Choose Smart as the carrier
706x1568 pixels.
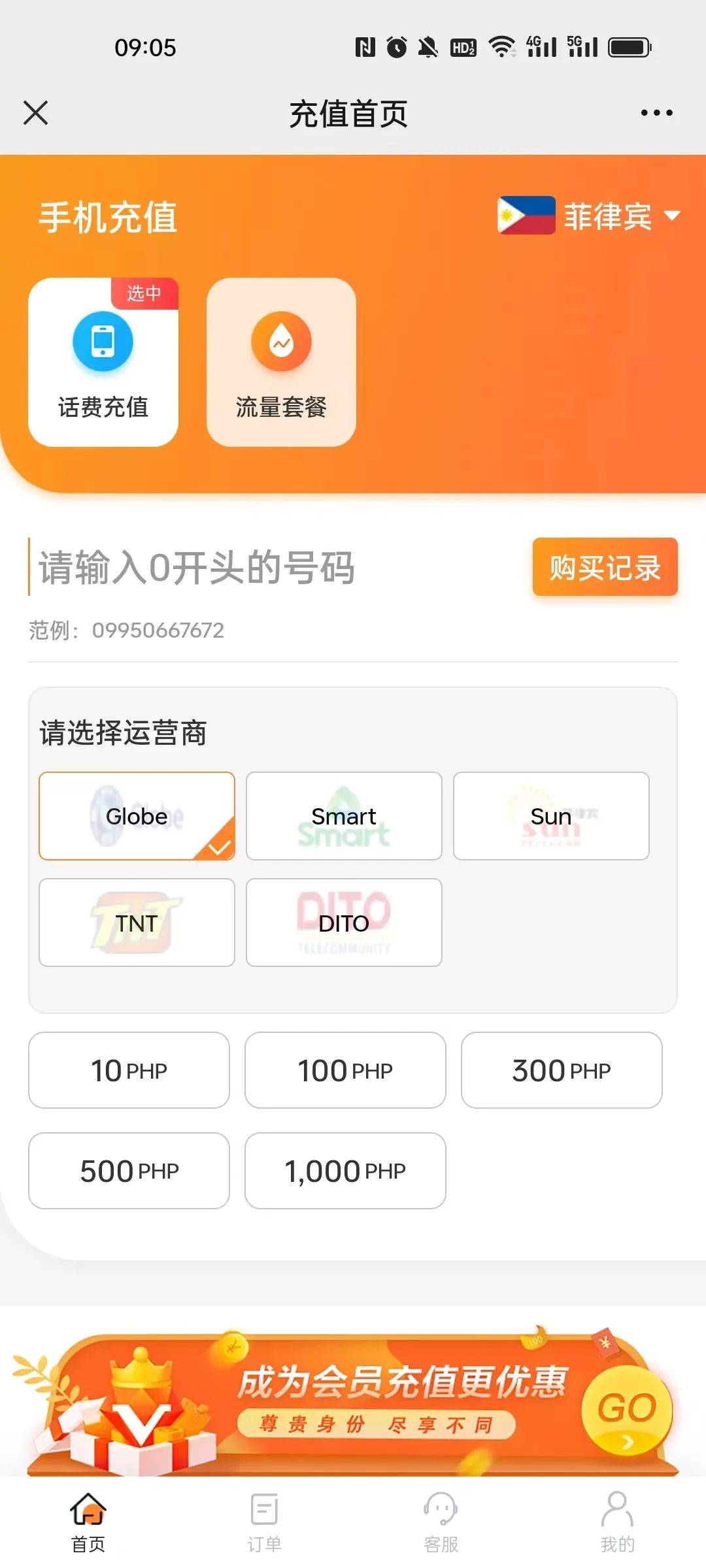344,816
